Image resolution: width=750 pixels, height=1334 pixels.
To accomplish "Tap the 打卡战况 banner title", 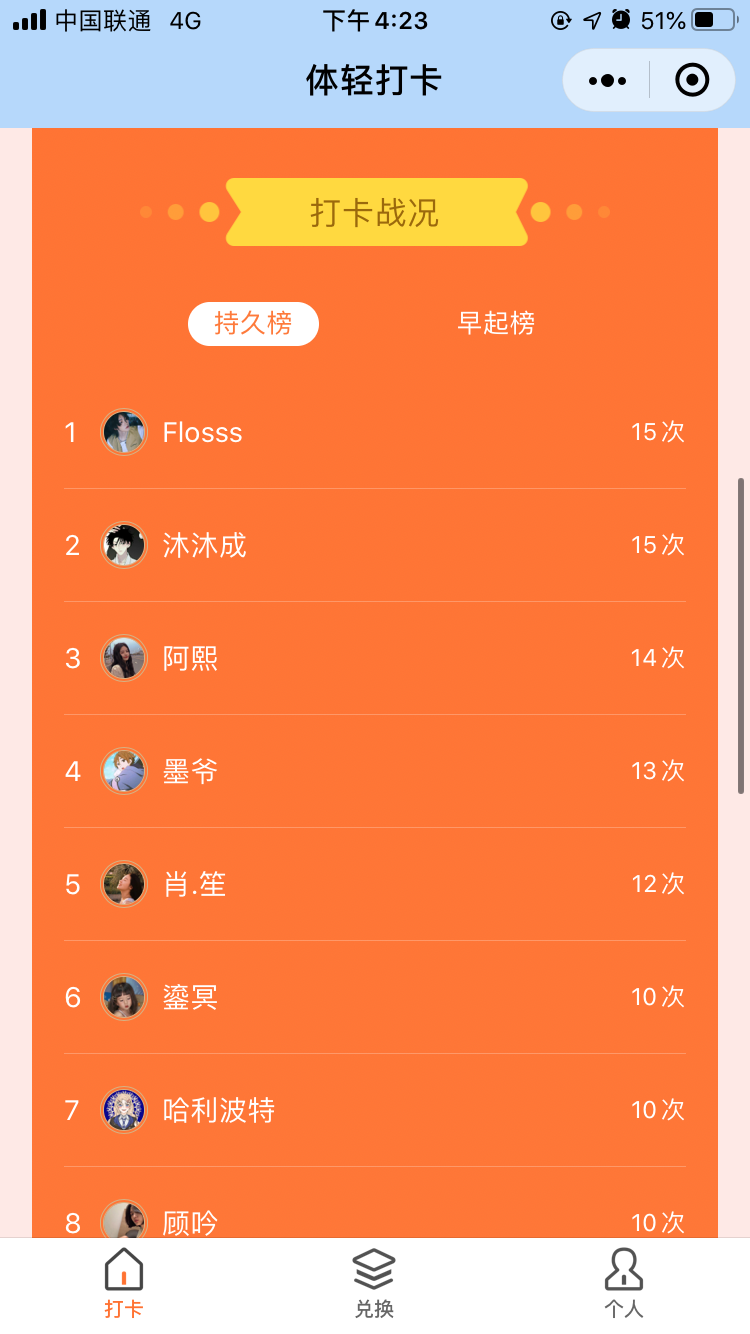I will 375,212.
